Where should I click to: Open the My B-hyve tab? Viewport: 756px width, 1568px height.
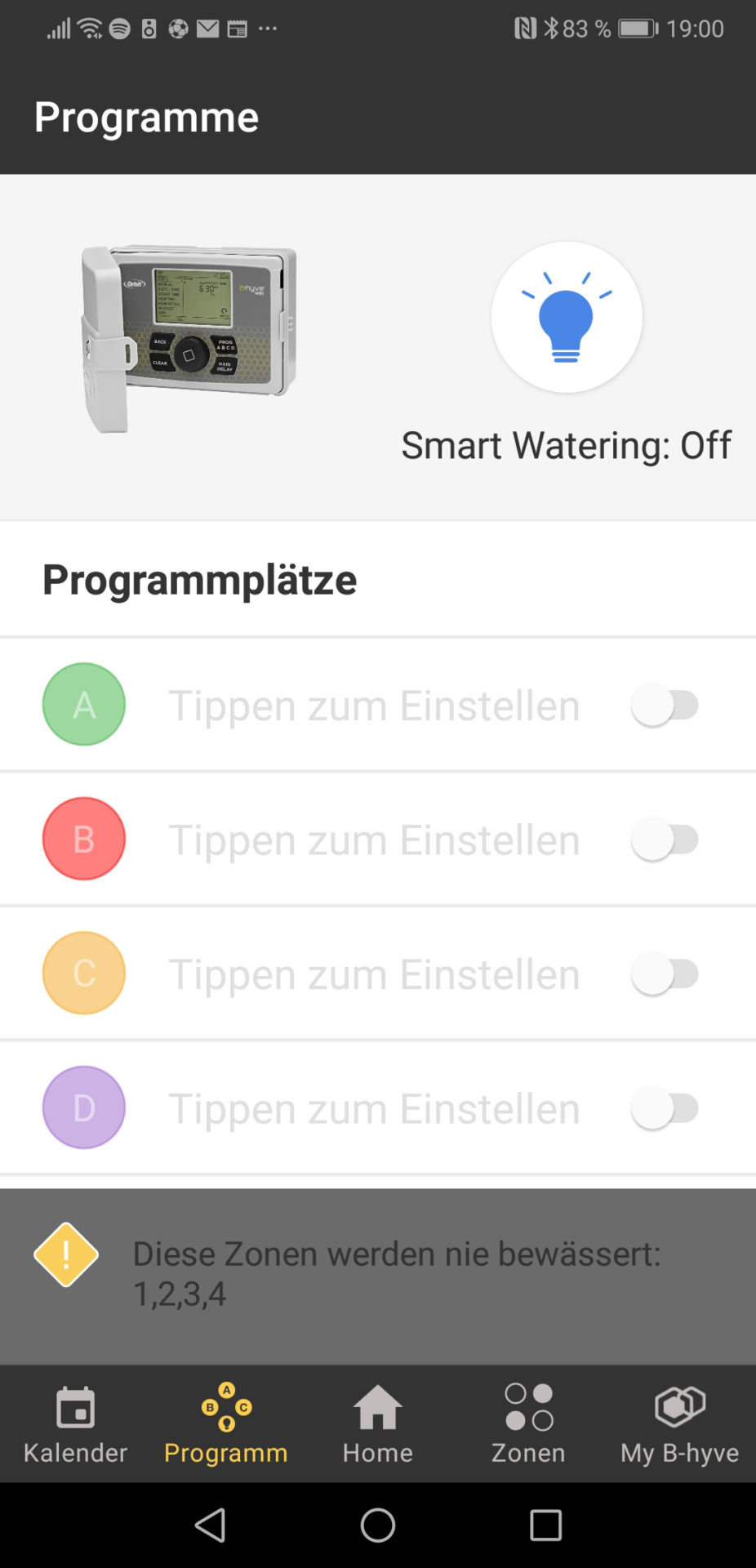tap(679, 1425)
